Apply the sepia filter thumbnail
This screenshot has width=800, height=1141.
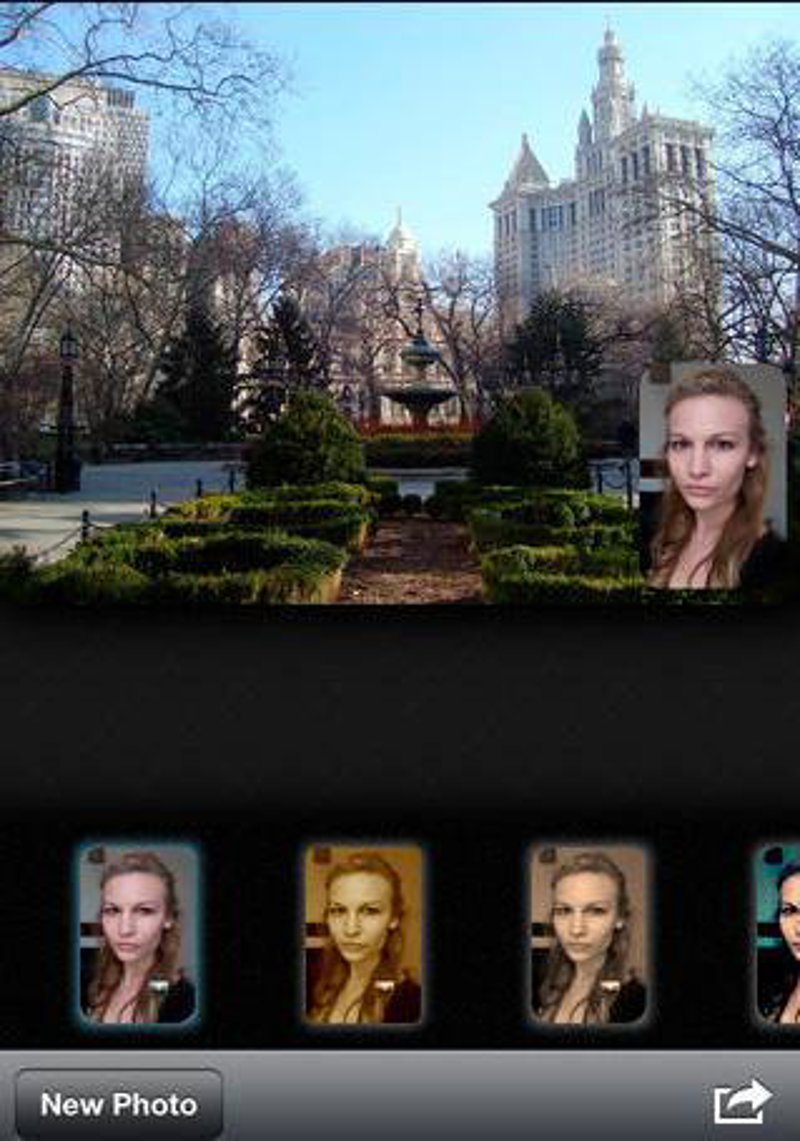pos(363,934)
